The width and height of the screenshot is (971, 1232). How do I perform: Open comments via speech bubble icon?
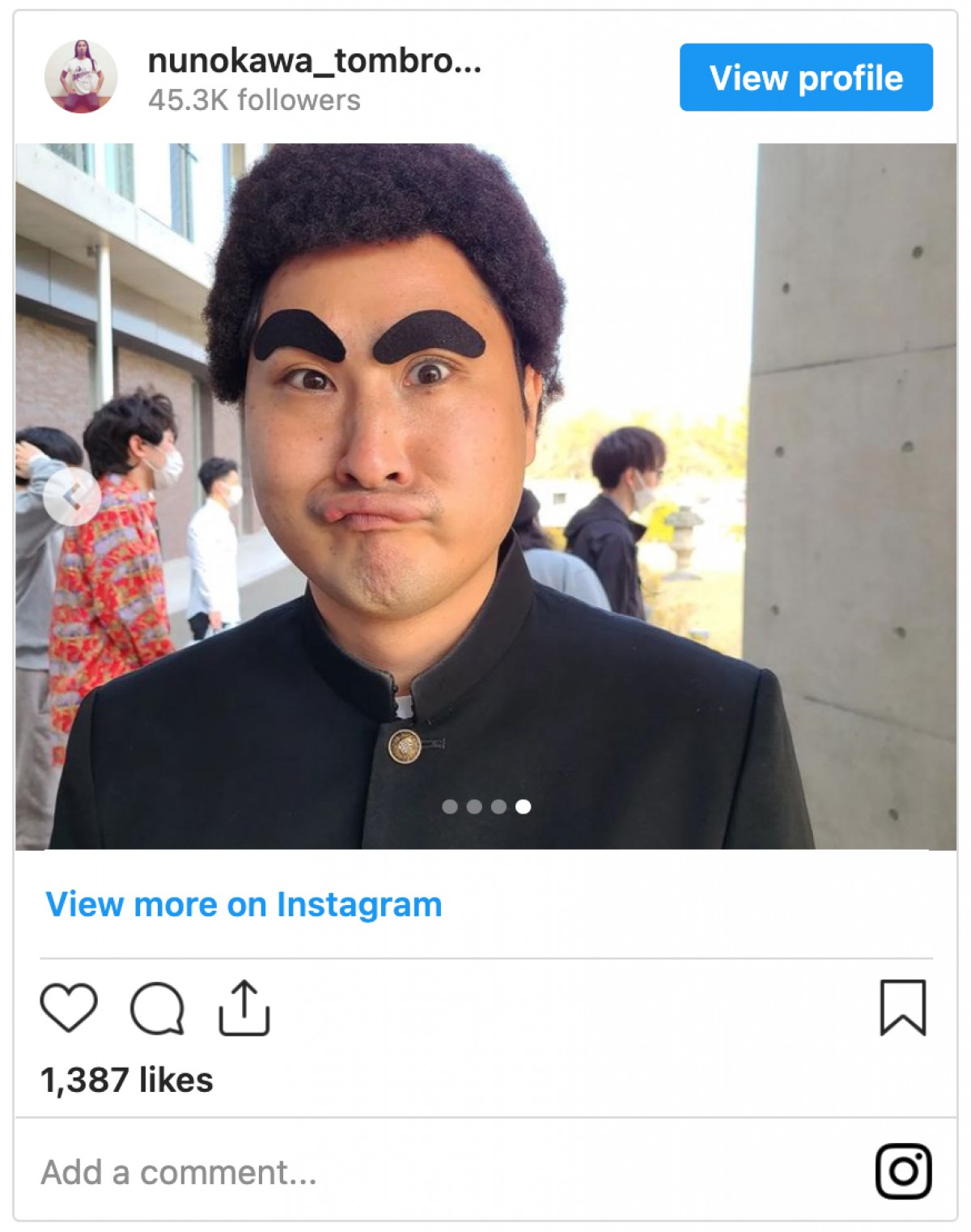coord(157,1008)
